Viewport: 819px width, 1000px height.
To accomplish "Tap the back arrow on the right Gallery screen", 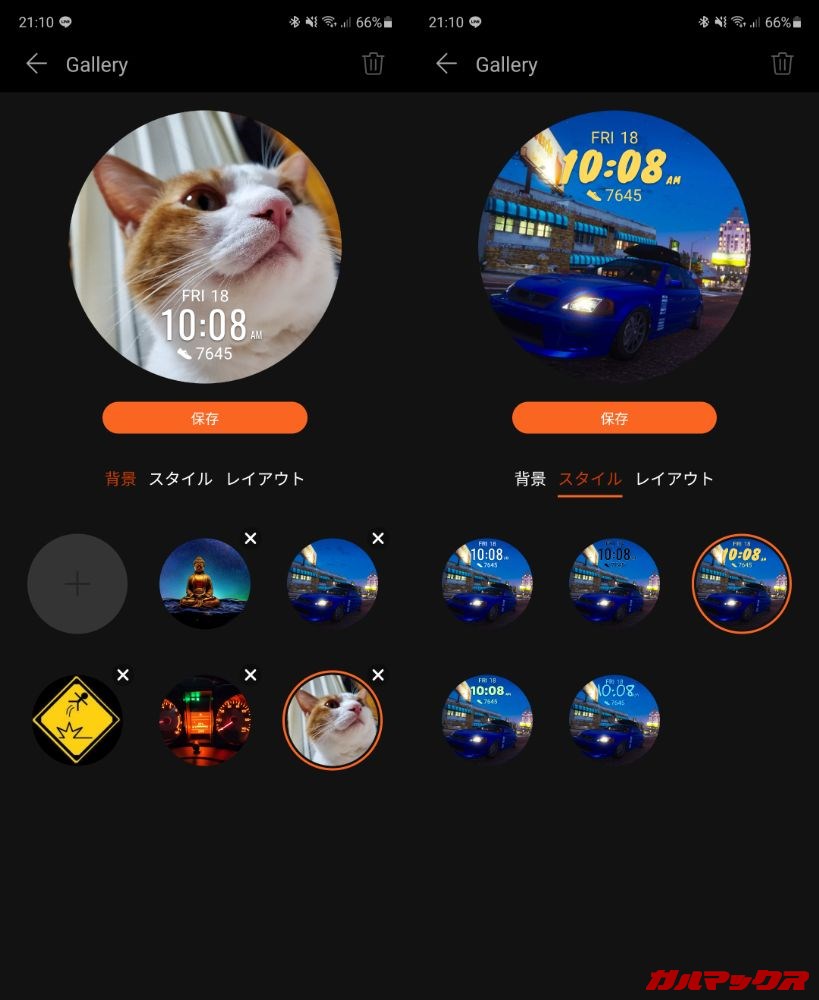I will coord(446,64).
